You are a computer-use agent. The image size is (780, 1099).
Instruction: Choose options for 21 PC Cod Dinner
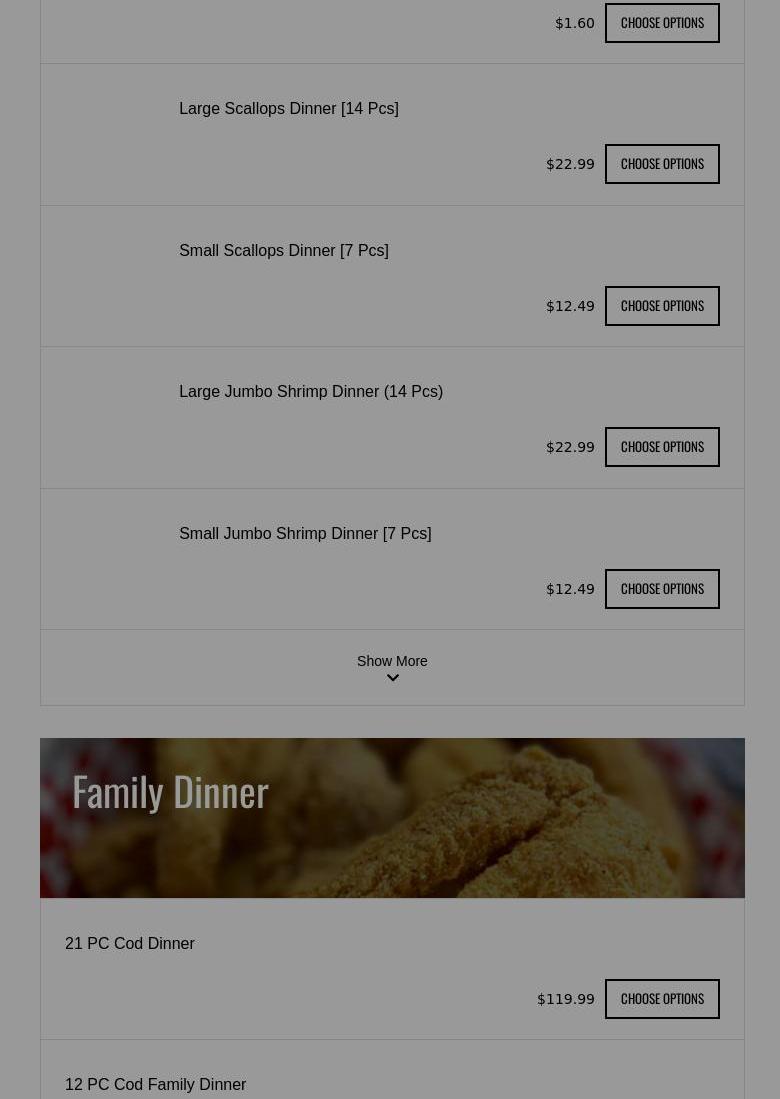[662, 999]
